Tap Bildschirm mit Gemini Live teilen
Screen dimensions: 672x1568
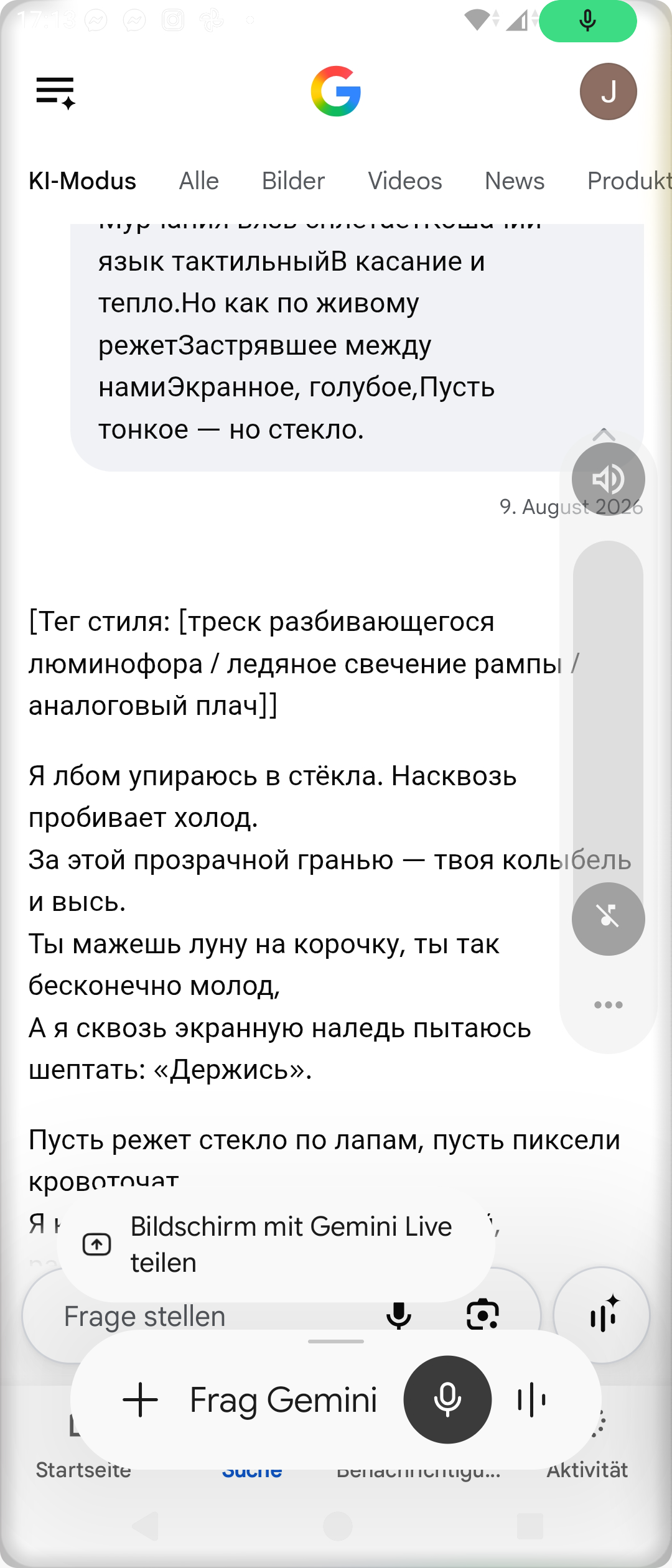tap(276, 1245)
